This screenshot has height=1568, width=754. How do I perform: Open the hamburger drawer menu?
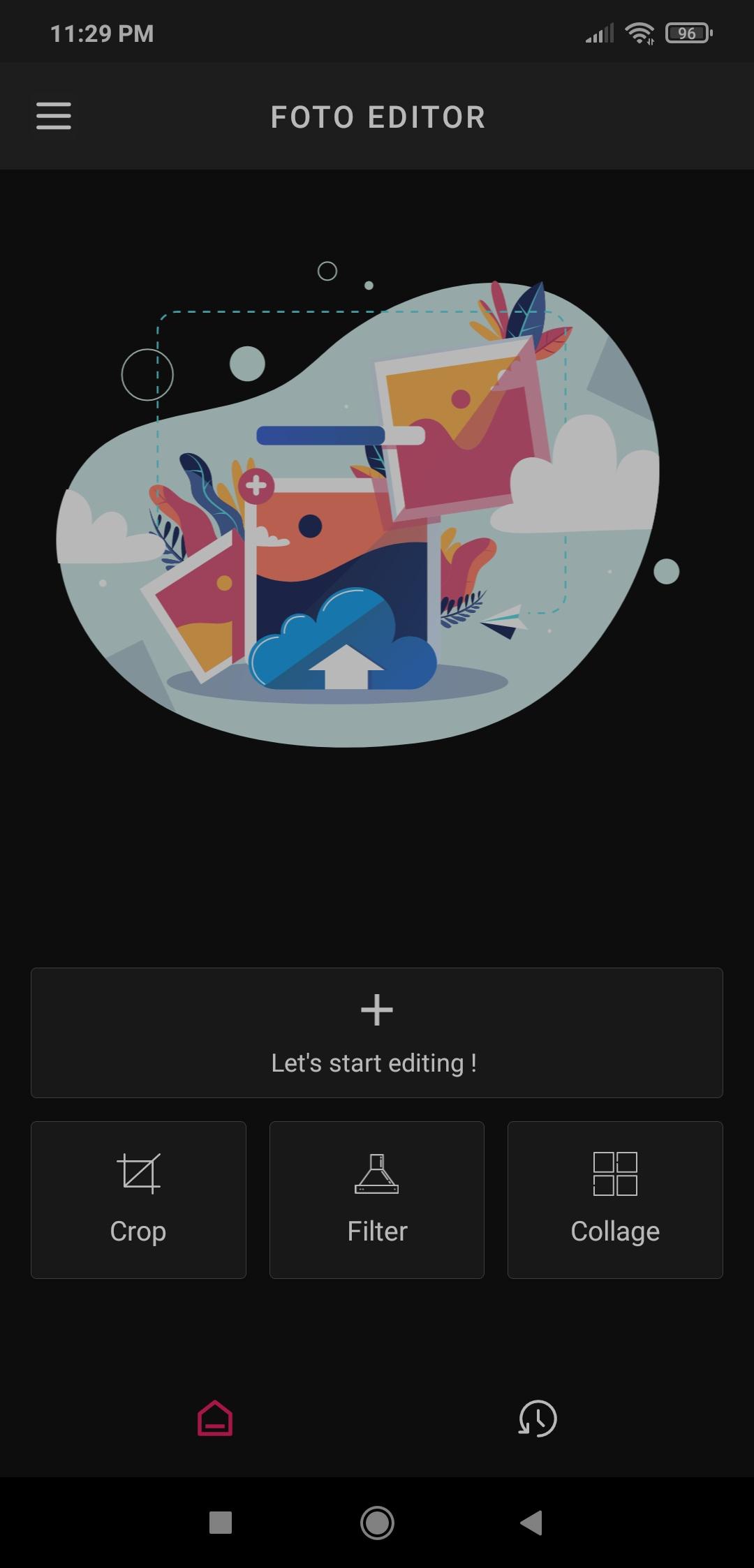[54, 116]
